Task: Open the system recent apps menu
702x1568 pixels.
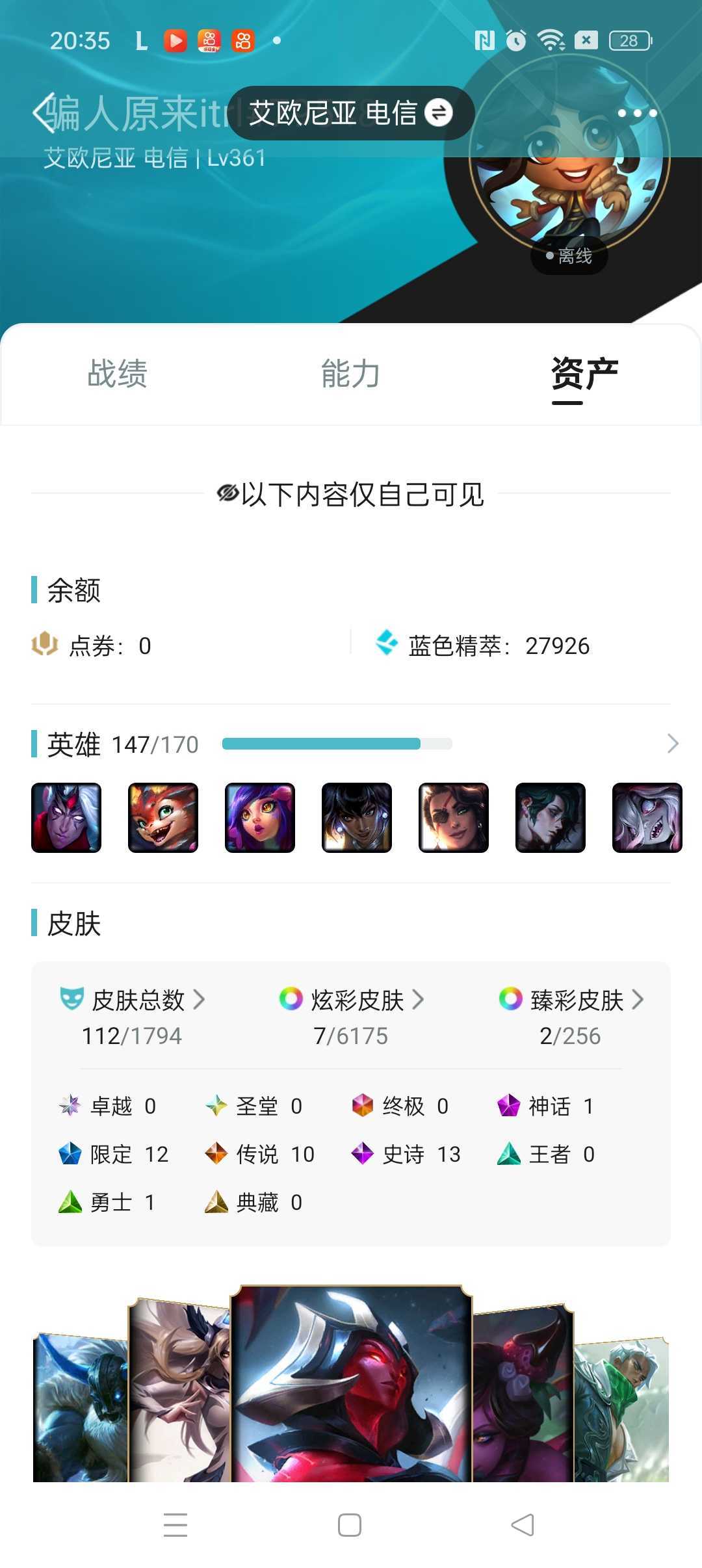Action: tap(175, 1525)
